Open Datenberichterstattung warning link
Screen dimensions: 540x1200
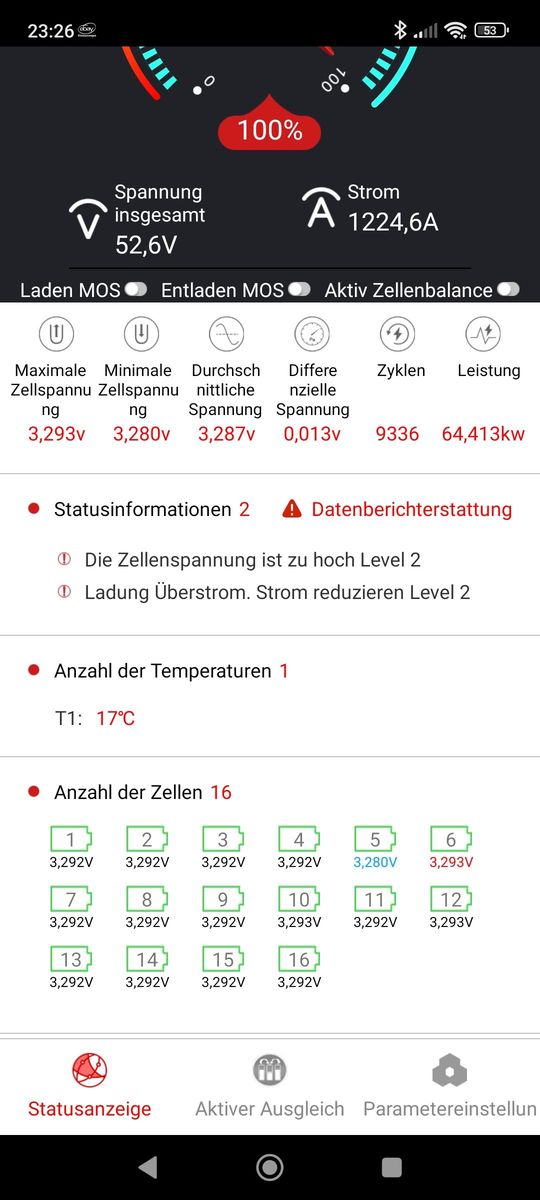pos(397,509)
